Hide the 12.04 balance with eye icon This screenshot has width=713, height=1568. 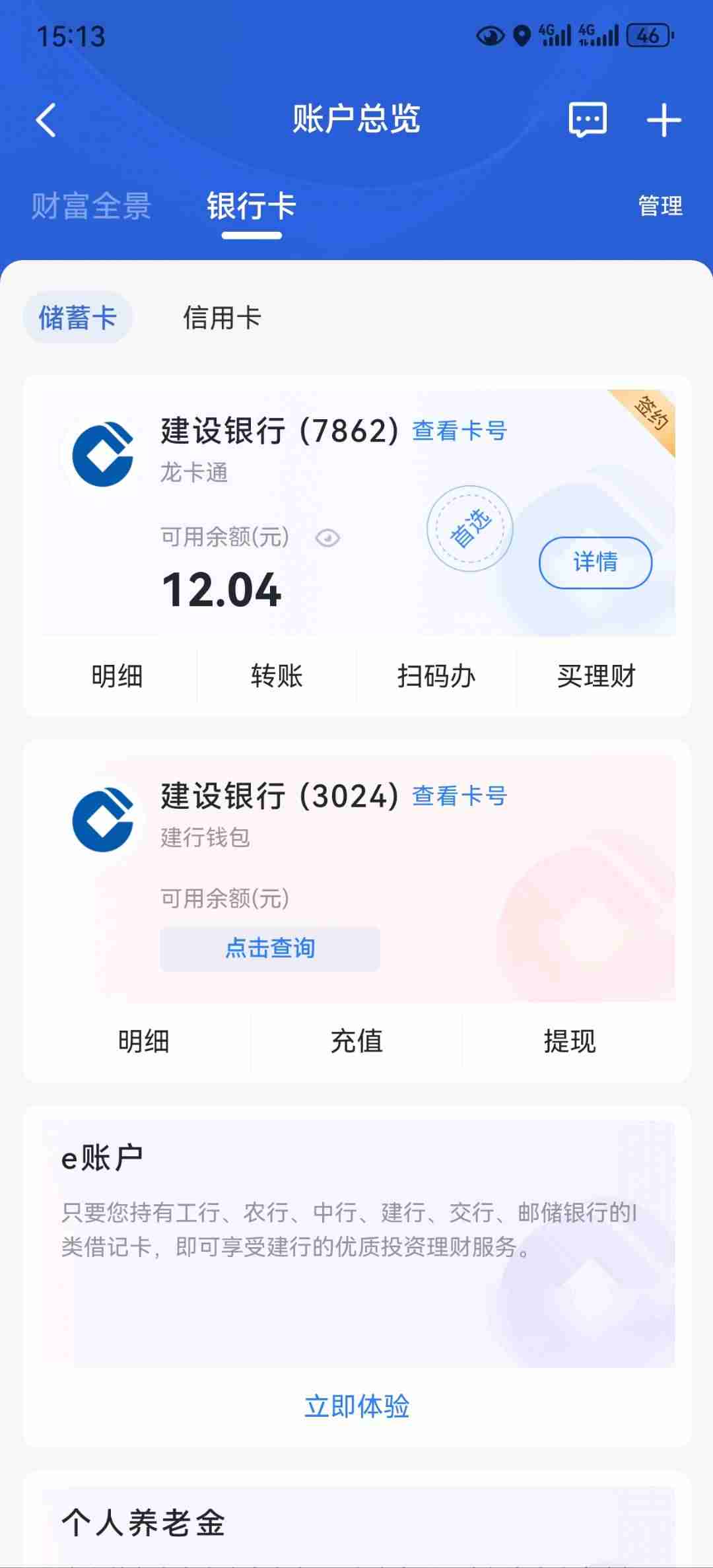click(x=327, y=538)
